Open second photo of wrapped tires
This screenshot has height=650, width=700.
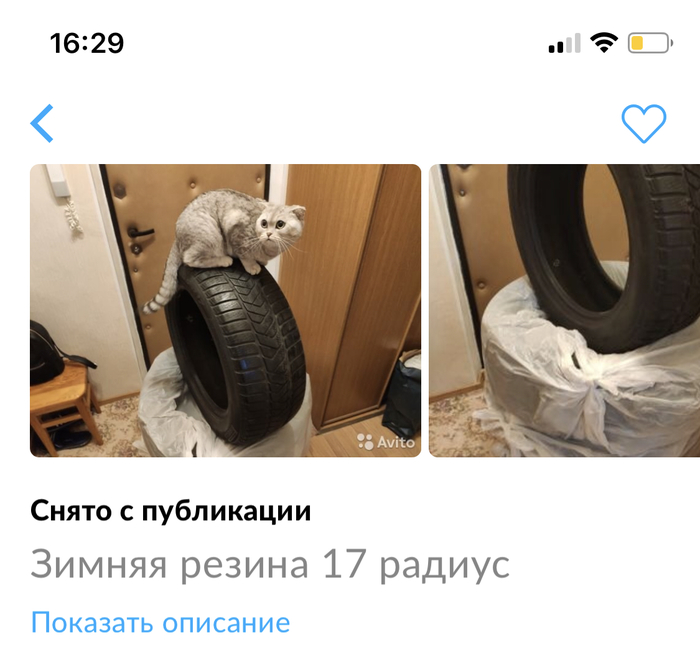pyautogui.click(x=565, y=310)
